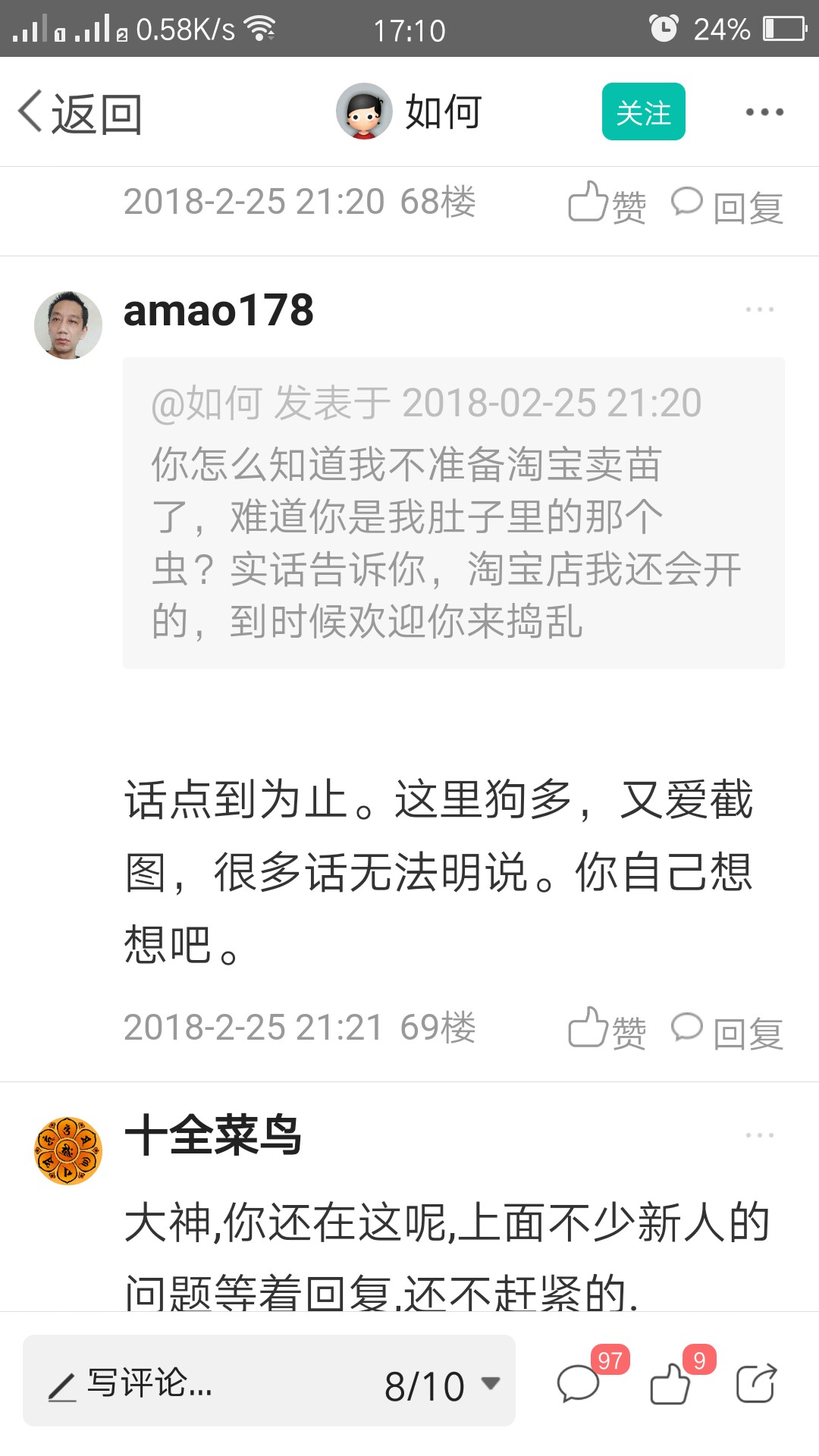Reply to the 69楼 comment
The image size is (819, 1456).
pyautogui.click(x=728, y=1031)
